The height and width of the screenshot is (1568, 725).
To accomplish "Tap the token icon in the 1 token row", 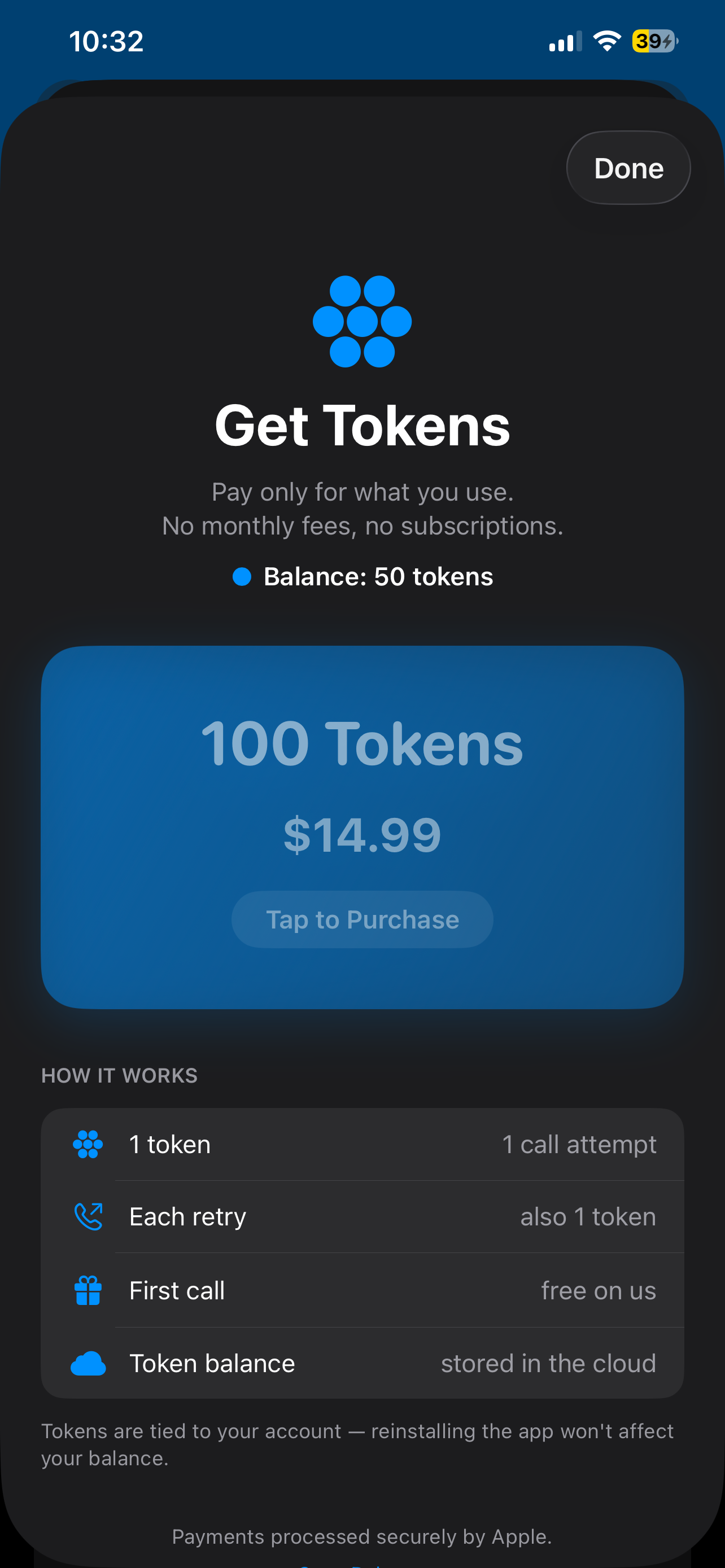I will 88,1144.
